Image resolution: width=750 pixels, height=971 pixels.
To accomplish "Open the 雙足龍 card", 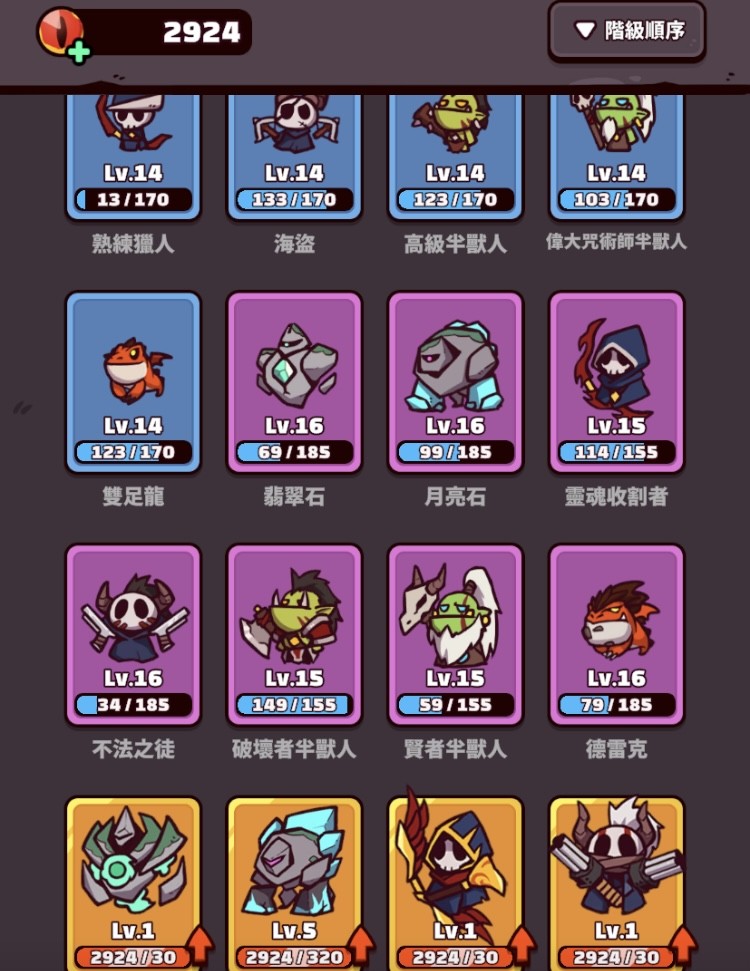I will (133, 382).
